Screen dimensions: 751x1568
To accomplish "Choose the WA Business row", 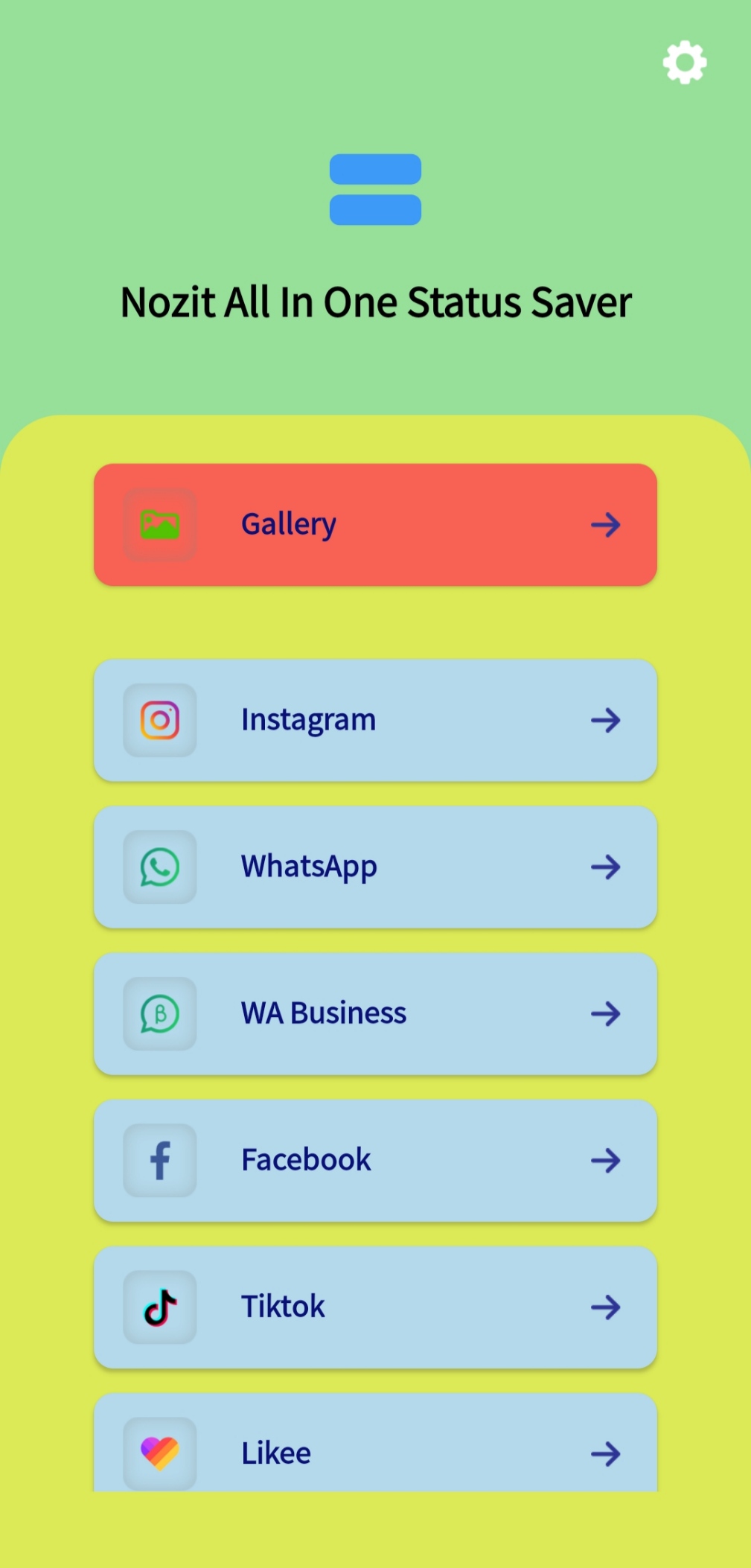I will 375,1013.
